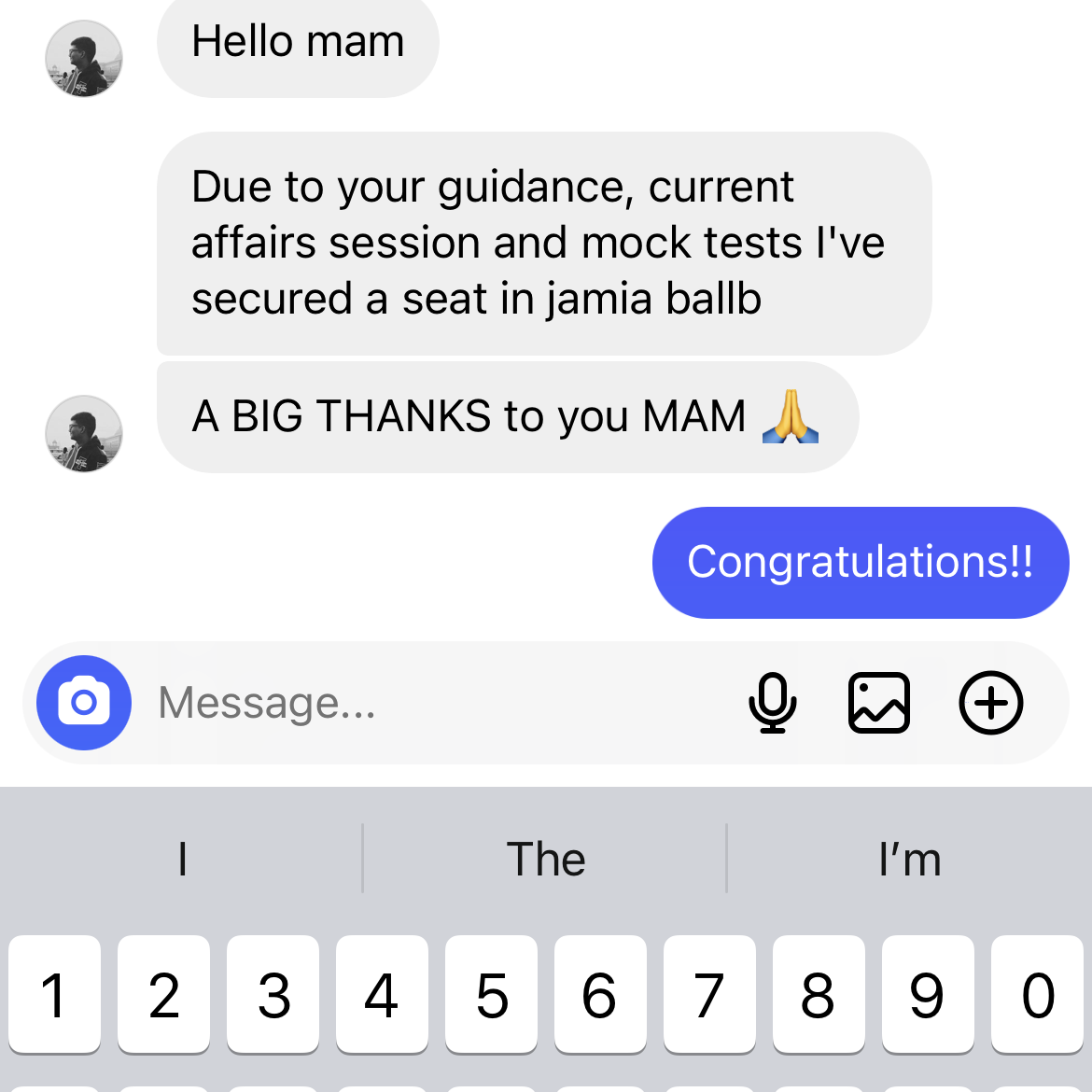Select the keyboard suggestion "The"

tap(546, 859)
